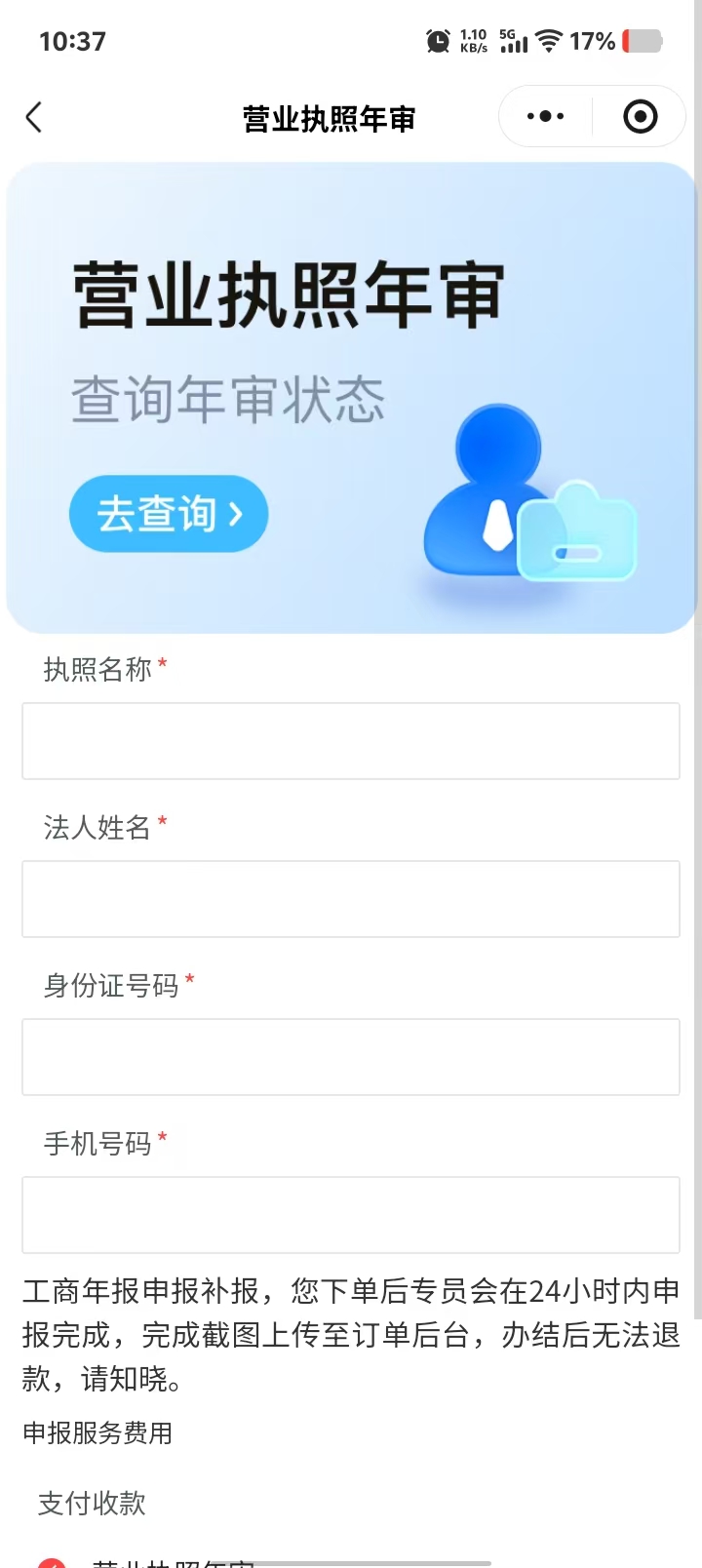Close the mini program with the circle icon
Screen dimensions: 702x1568
640,117
